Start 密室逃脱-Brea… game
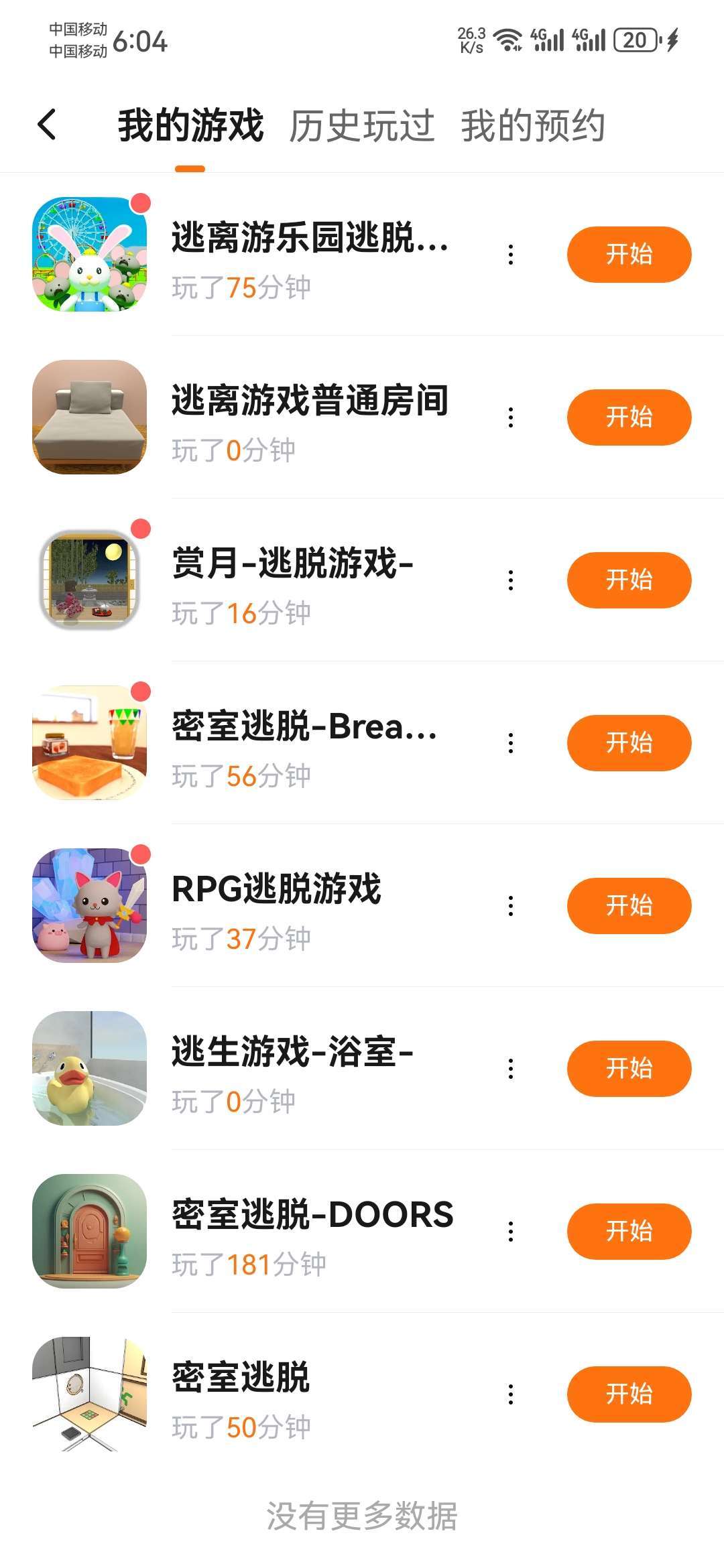The image size is (724, 1568). coord(629,743)
